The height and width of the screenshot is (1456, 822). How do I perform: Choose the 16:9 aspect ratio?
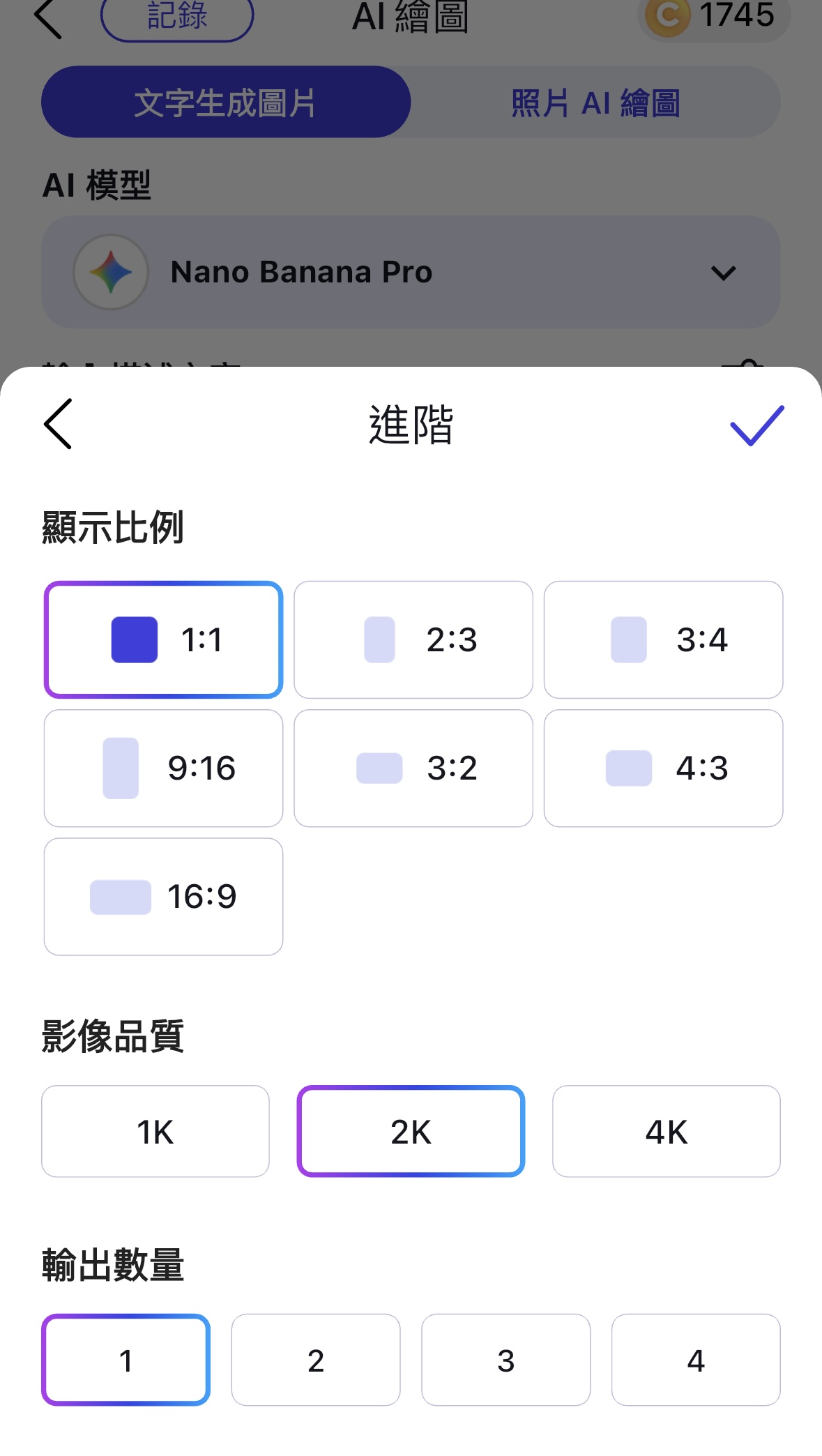(163, 897)
